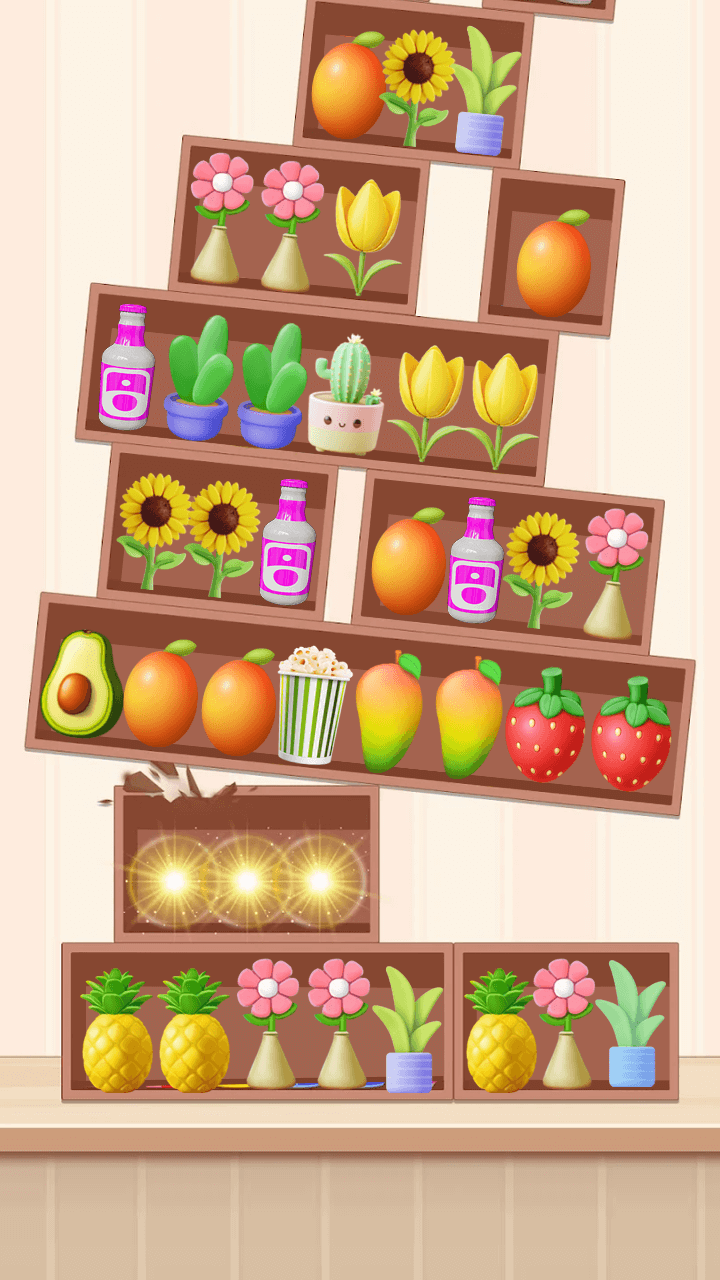Pick the halved avocado
Viewport: 720px width, 1280px height.
[80, 685]
